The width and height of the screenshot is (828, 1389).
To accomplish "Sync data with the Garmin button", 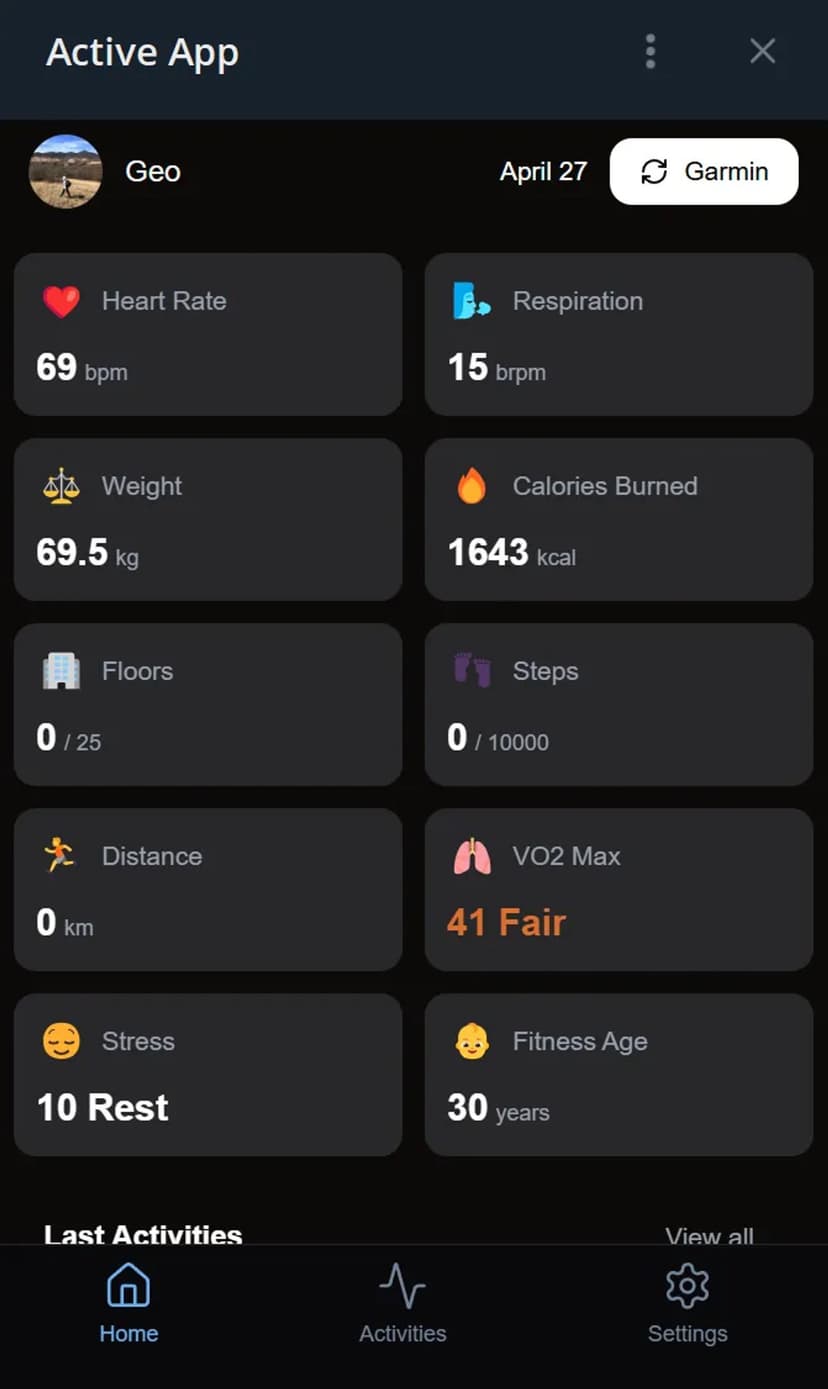I will tap(704, 172).
